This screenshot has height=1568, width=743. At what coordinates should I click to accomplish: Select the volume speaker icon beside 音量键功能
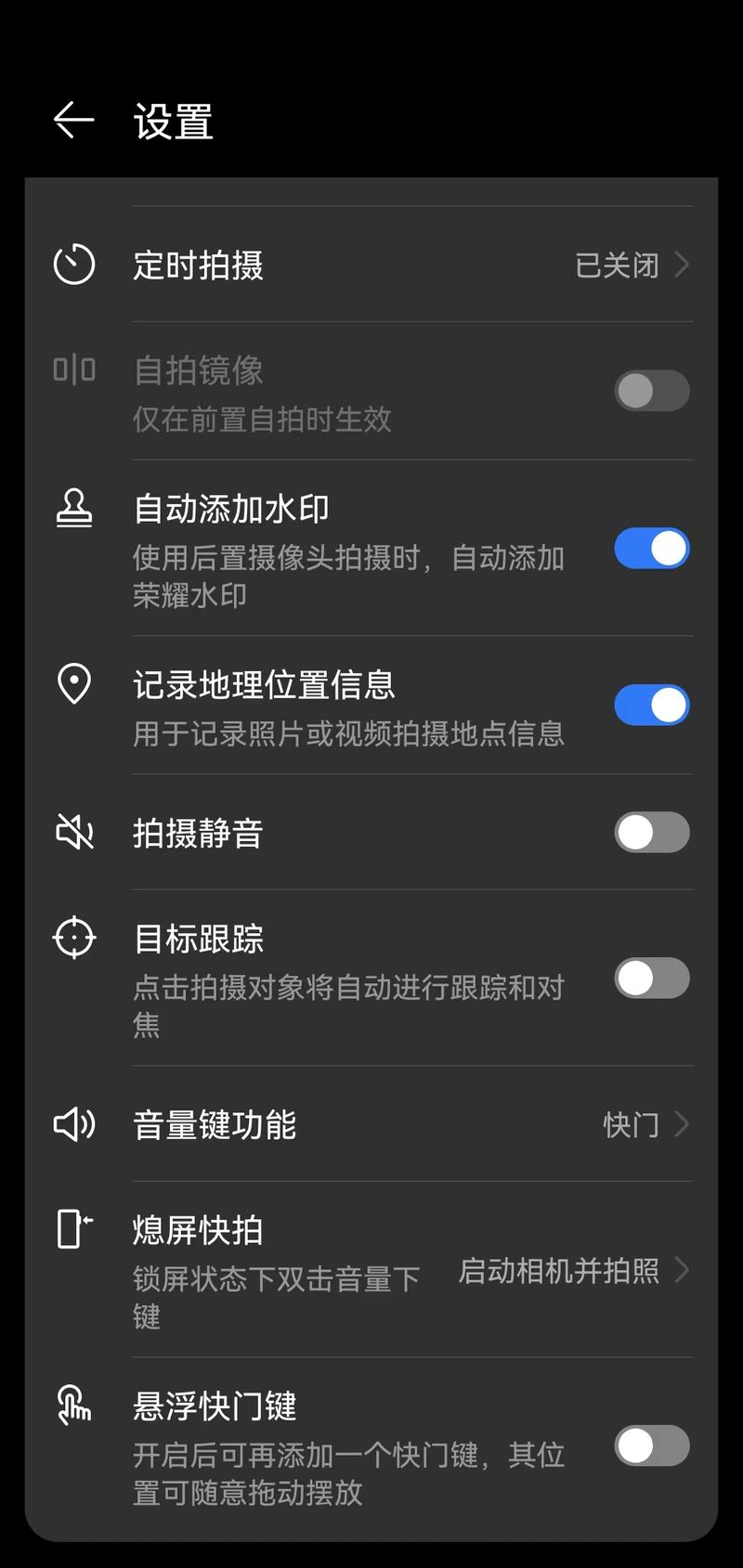pos(74,1125)
